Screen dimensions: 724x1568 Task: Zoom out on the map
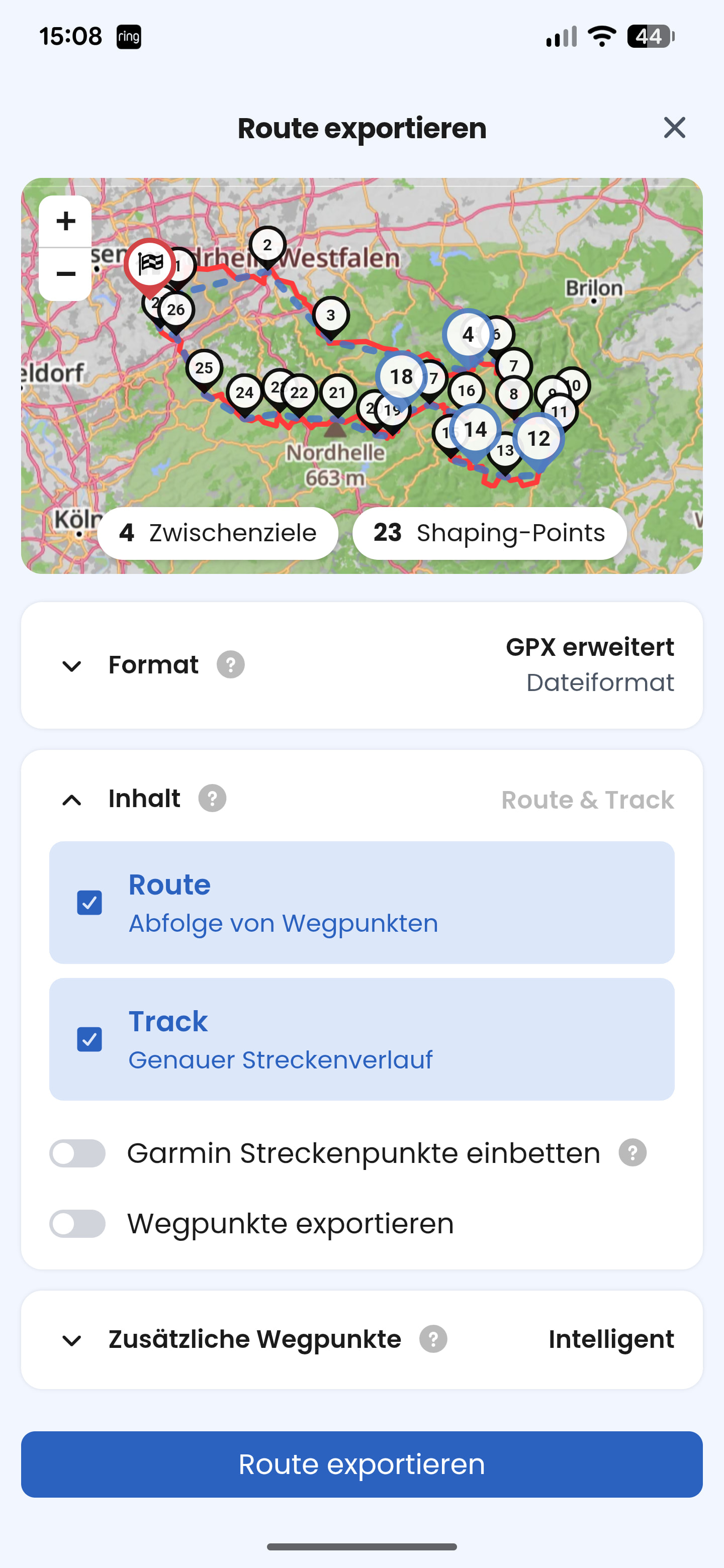pos(66,274)
